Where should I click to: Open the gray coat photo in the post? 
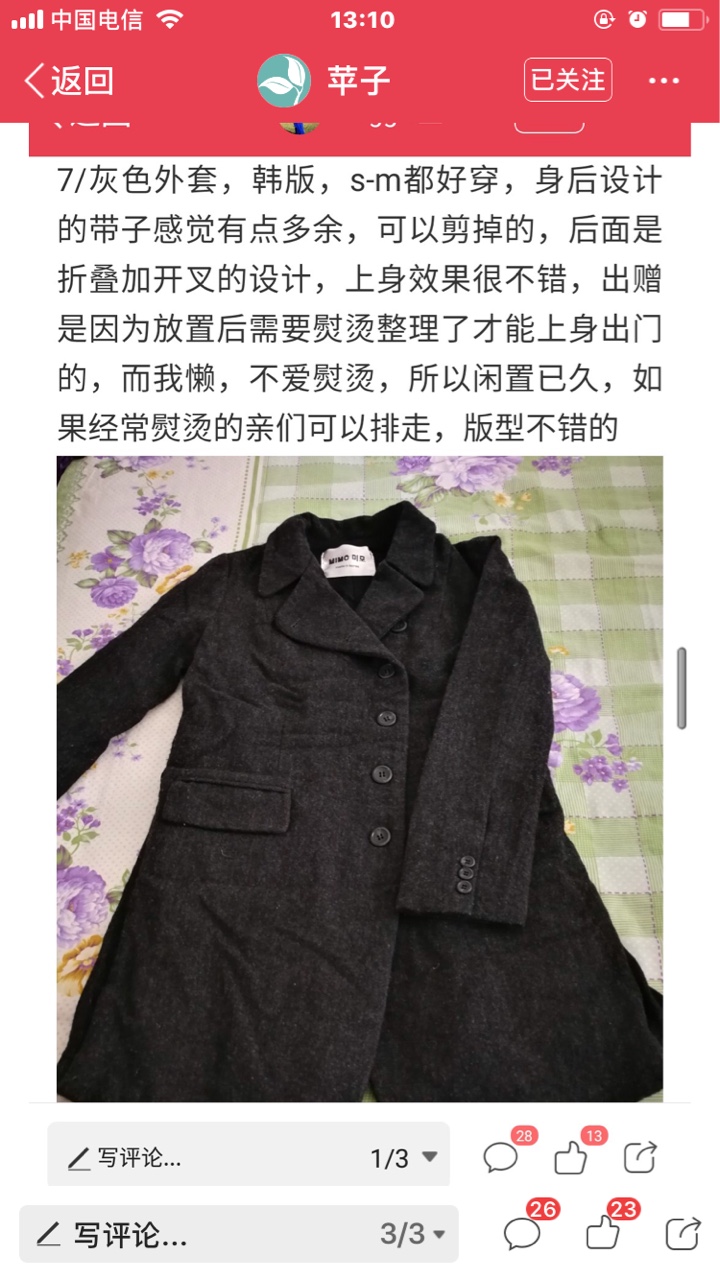tap(360, 779)
